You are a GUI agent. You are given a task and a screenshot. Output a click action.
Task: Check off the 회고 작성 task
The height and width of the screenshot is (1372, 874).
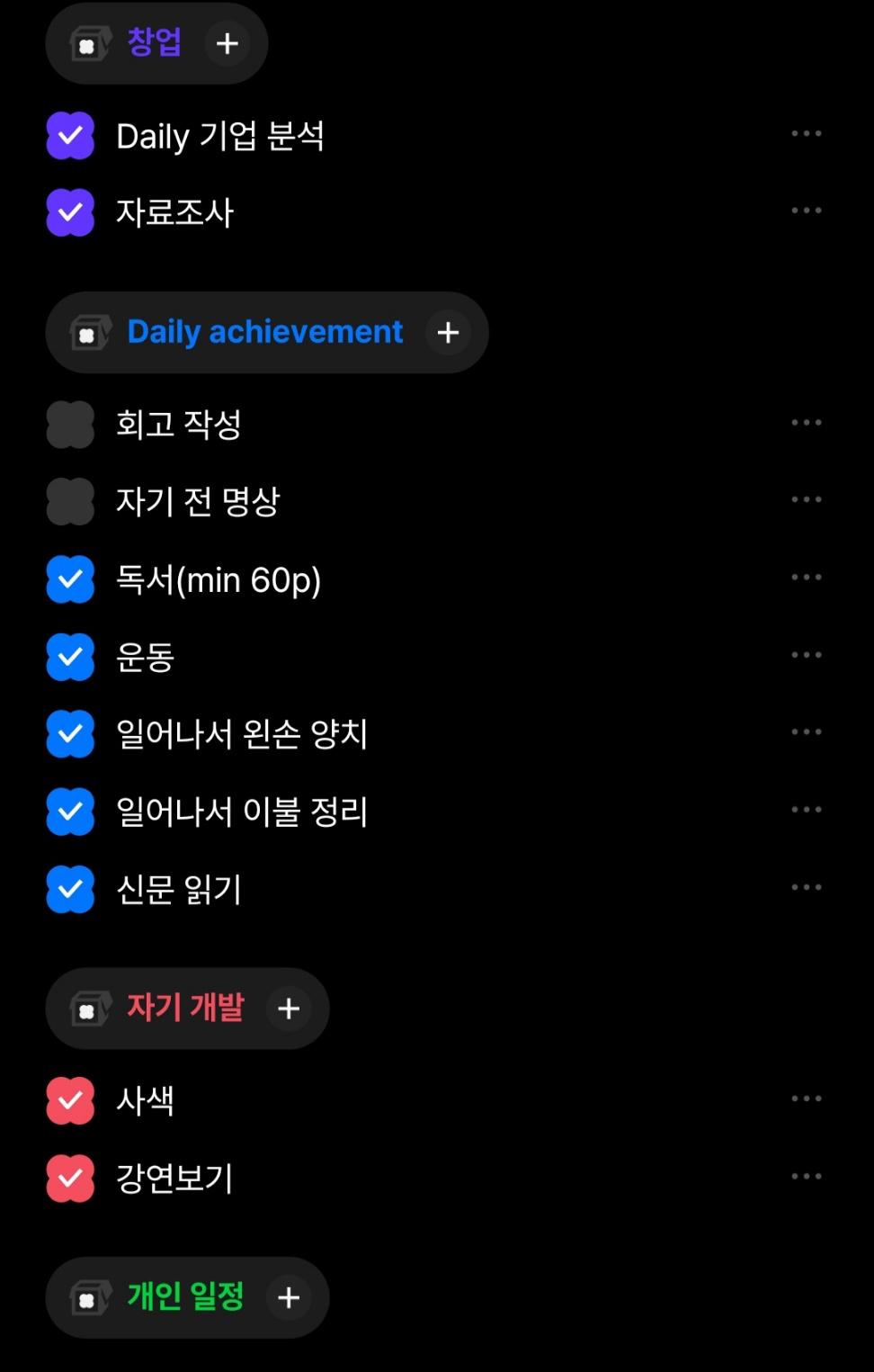click(x=70, y=425)
